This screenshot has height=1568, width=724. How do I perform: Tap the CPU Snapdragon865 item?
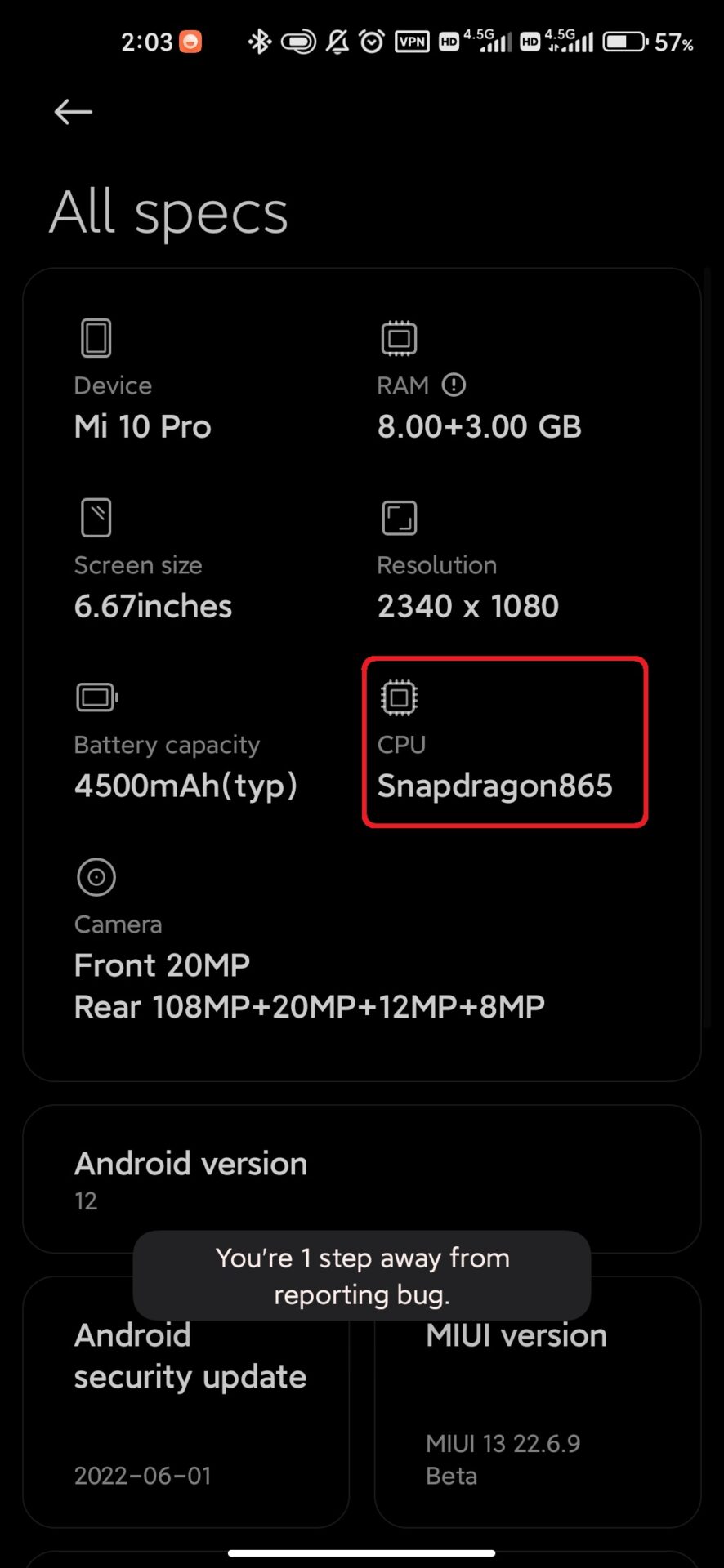[x=504, y=743]
